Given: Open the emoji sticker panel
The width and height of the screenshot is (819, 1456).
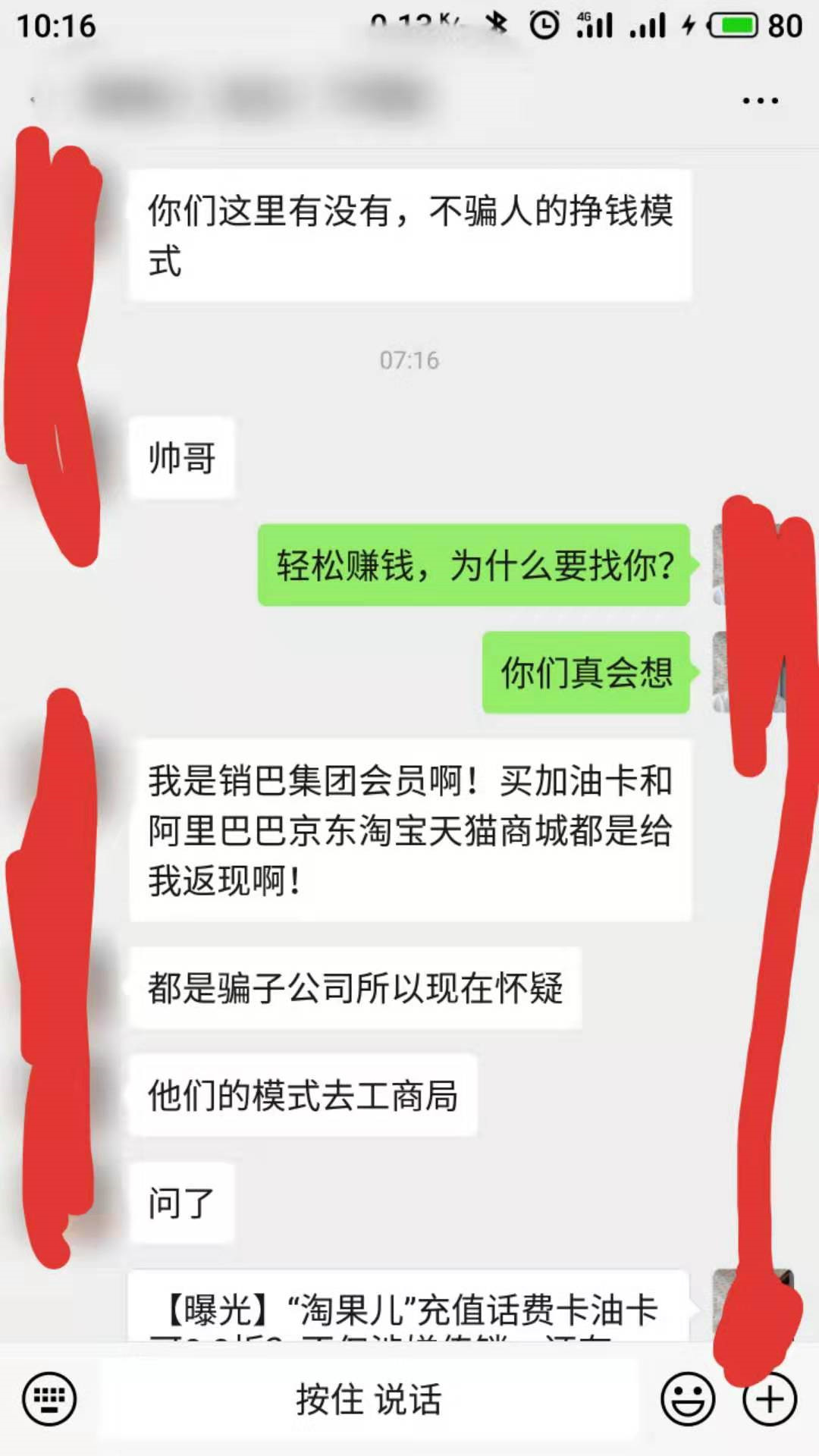Looking at the screenshot, I should pyautogui.click(x=688, y=1399).
